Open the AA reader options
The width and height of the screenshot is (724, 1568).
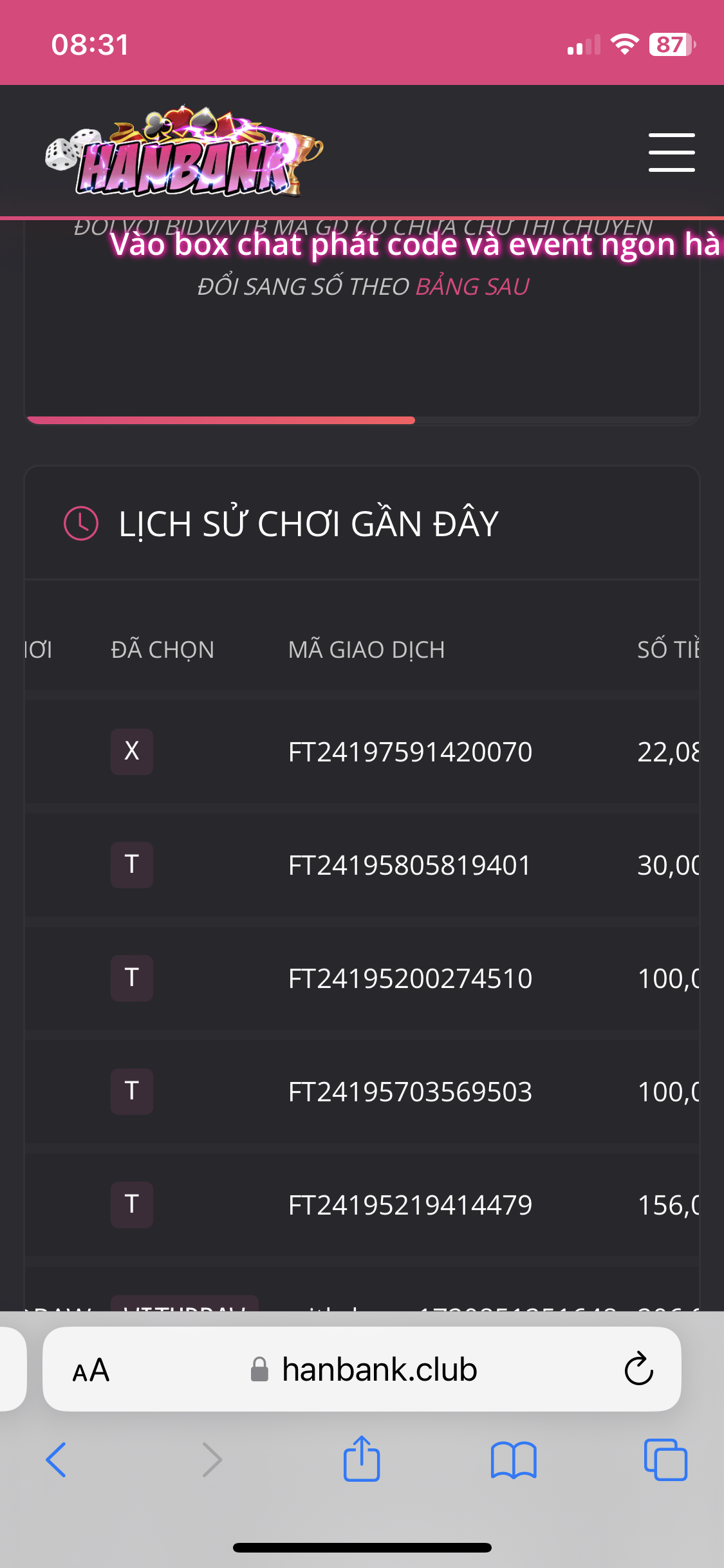coord(91,1370)
